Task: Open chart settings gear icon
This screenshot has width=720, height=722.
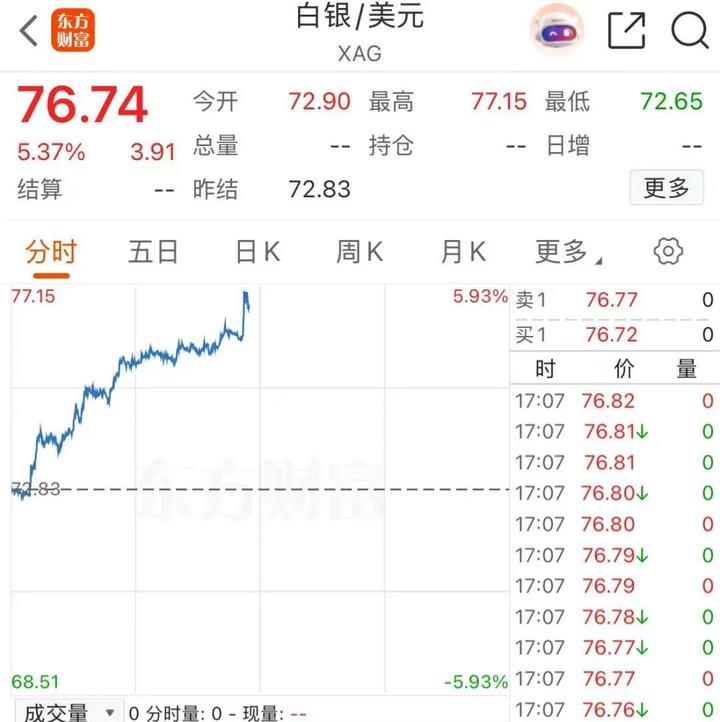Action: (668, 251)
